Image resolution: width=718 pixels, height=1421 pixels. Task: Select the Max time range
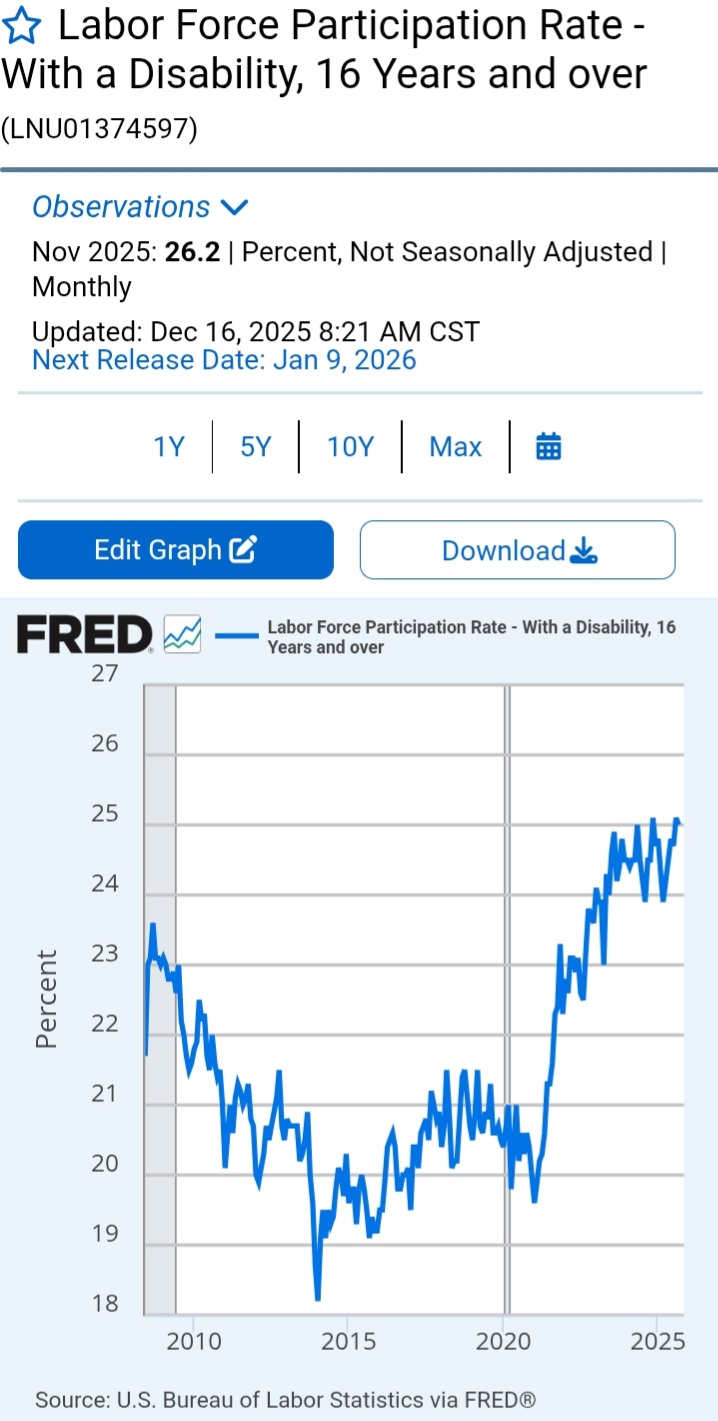[x=455, y=446]
